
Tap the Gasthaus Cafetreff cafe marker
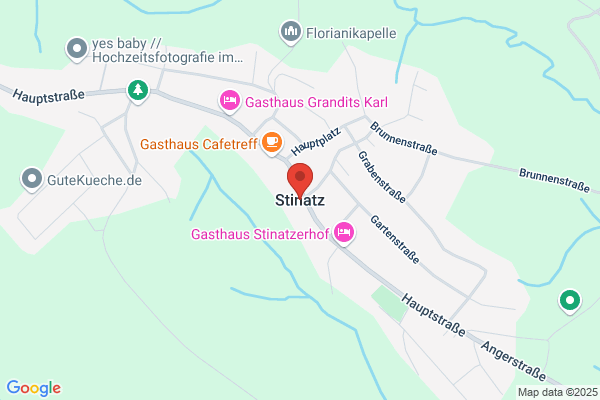pyautogui.click(x=272, y=143)
